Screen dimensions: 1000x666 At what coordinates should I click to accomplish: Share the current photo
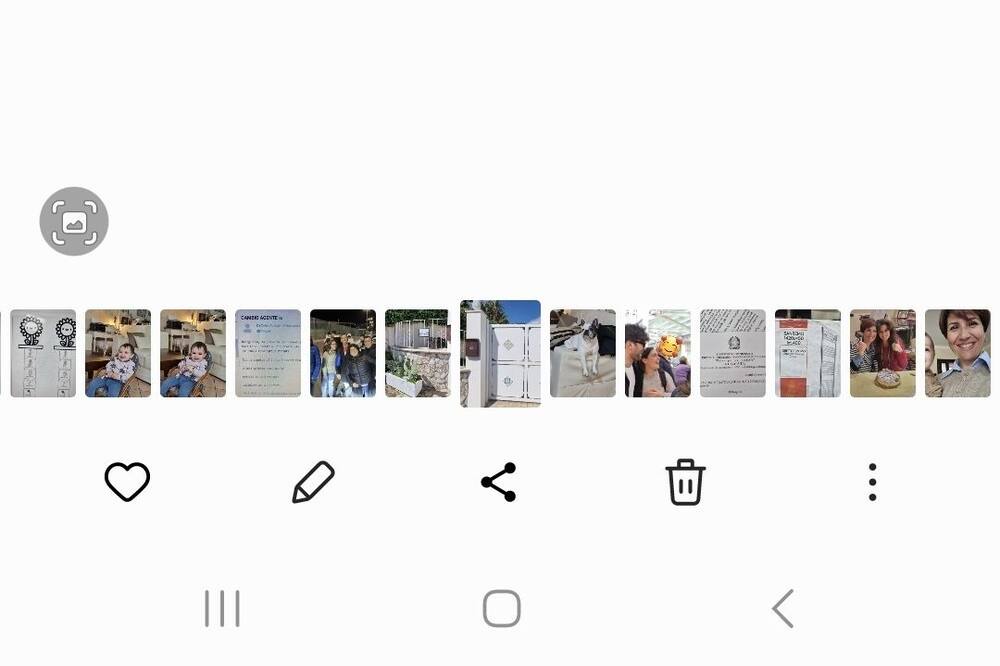[x=498, y=482]
